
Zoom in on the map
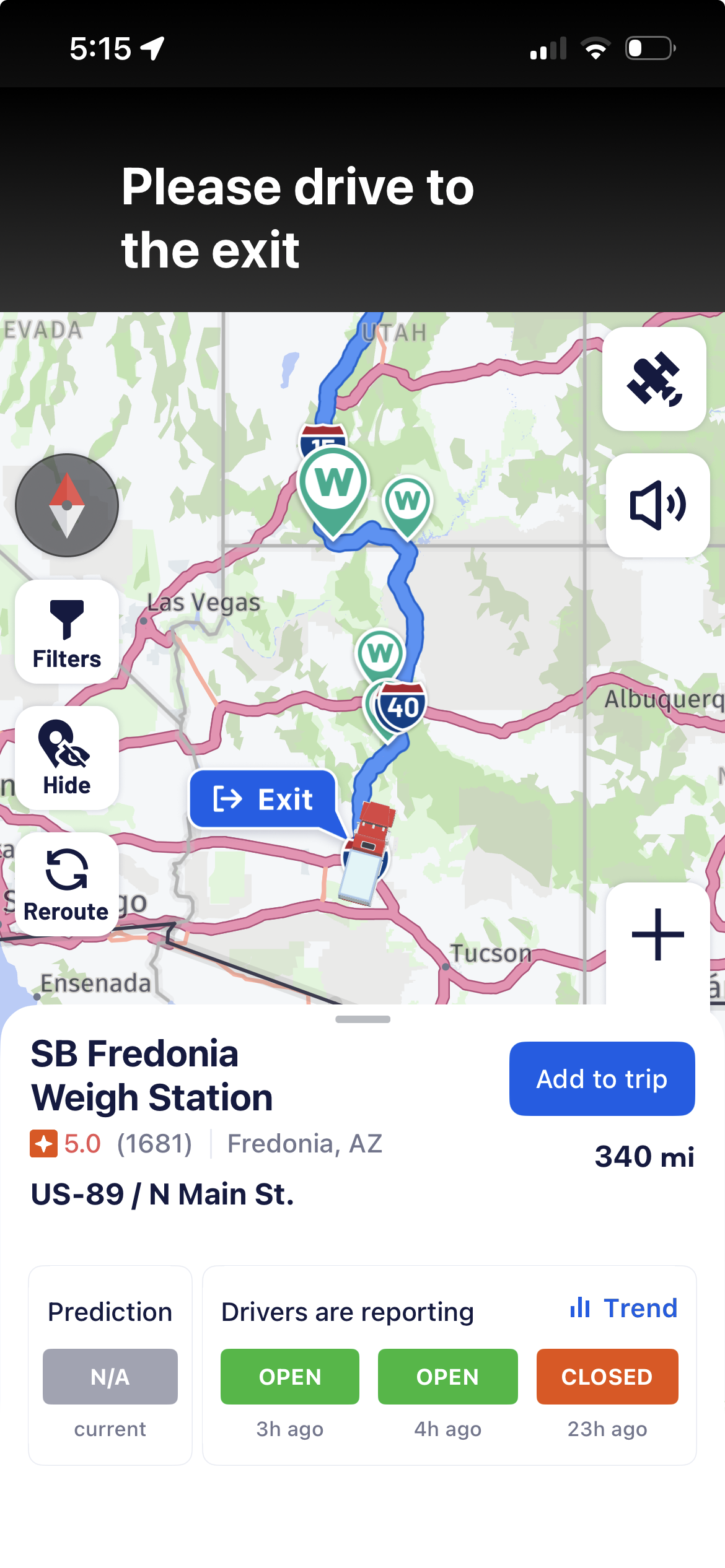pos(657,935)
